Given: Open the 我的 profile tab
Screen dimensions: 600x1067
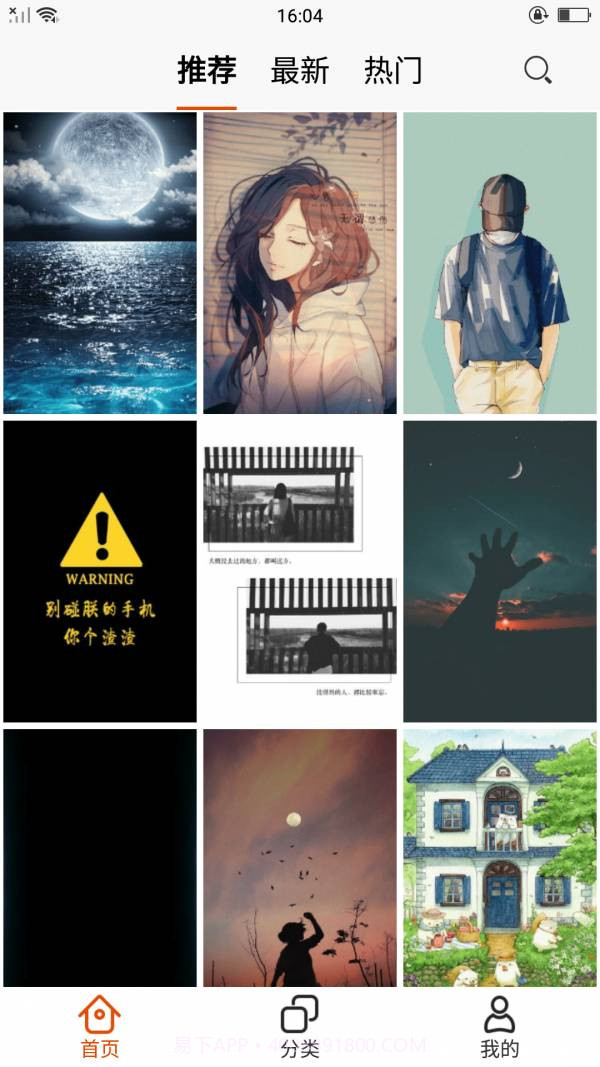Looking at the screenshot, I should click(500, 1027).
